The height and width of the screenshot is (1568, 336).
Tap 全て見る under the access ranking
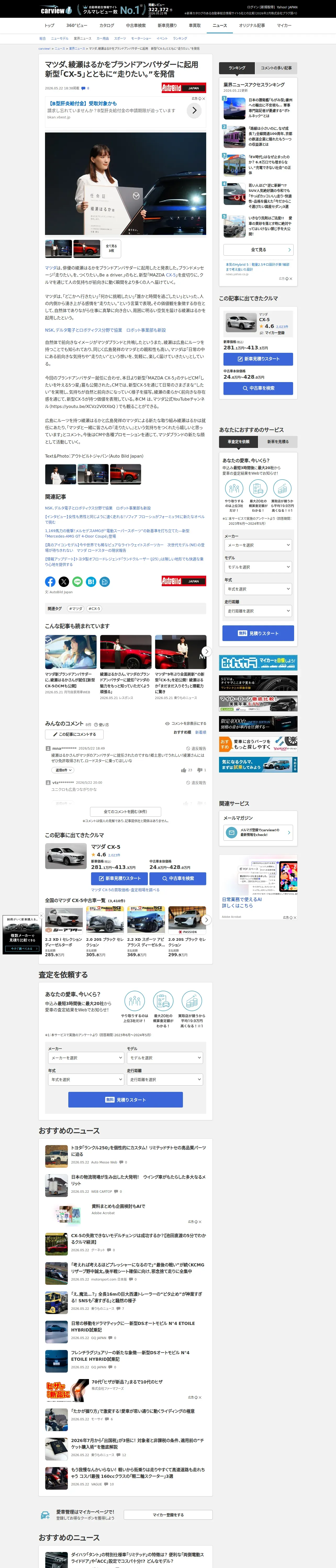coord(259,250)
